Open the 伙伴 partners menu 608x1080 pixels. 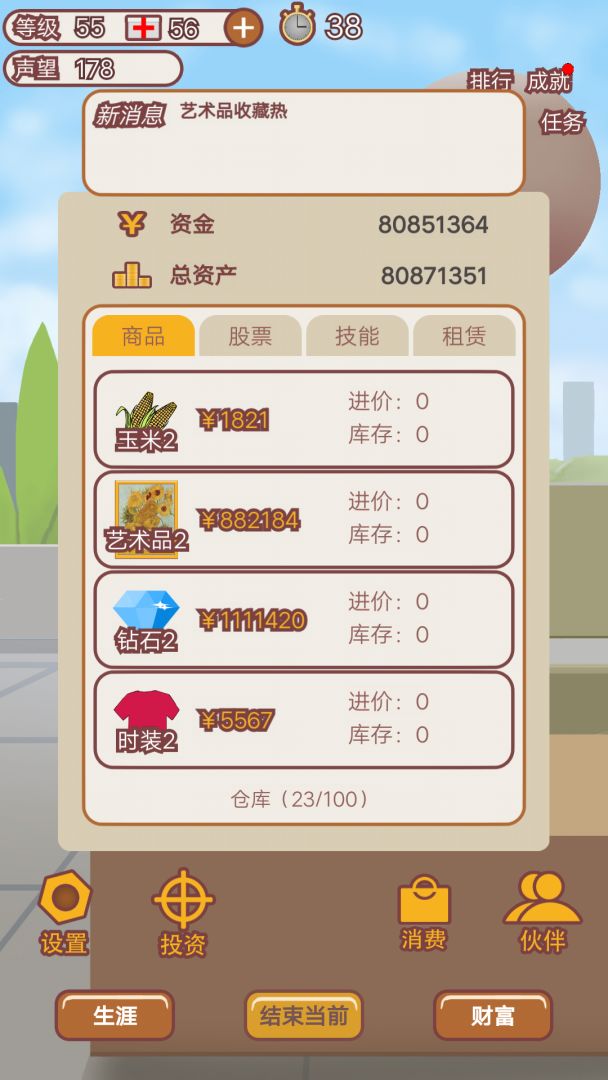coord(542,912)
